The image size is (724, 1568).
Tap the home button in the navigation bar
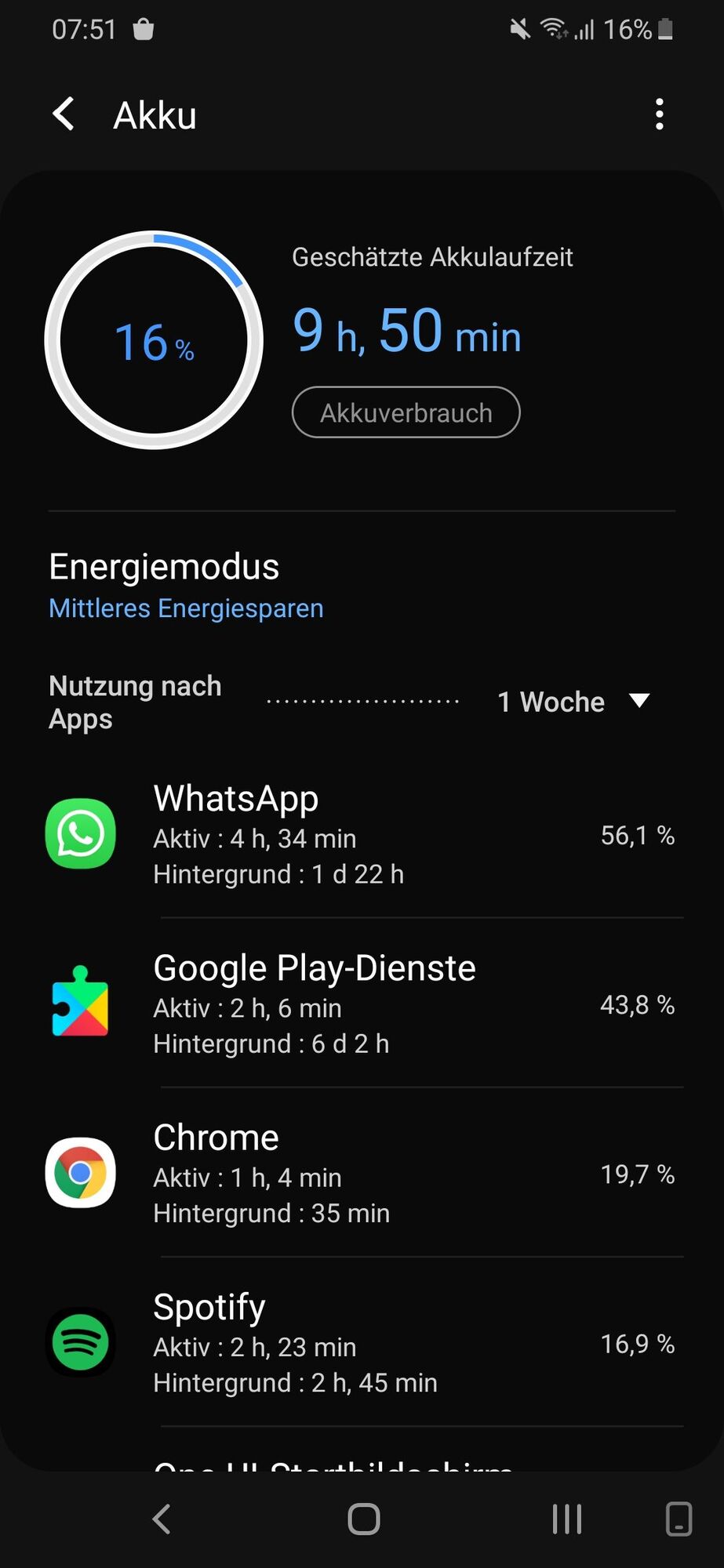[x=362, y=1519]
